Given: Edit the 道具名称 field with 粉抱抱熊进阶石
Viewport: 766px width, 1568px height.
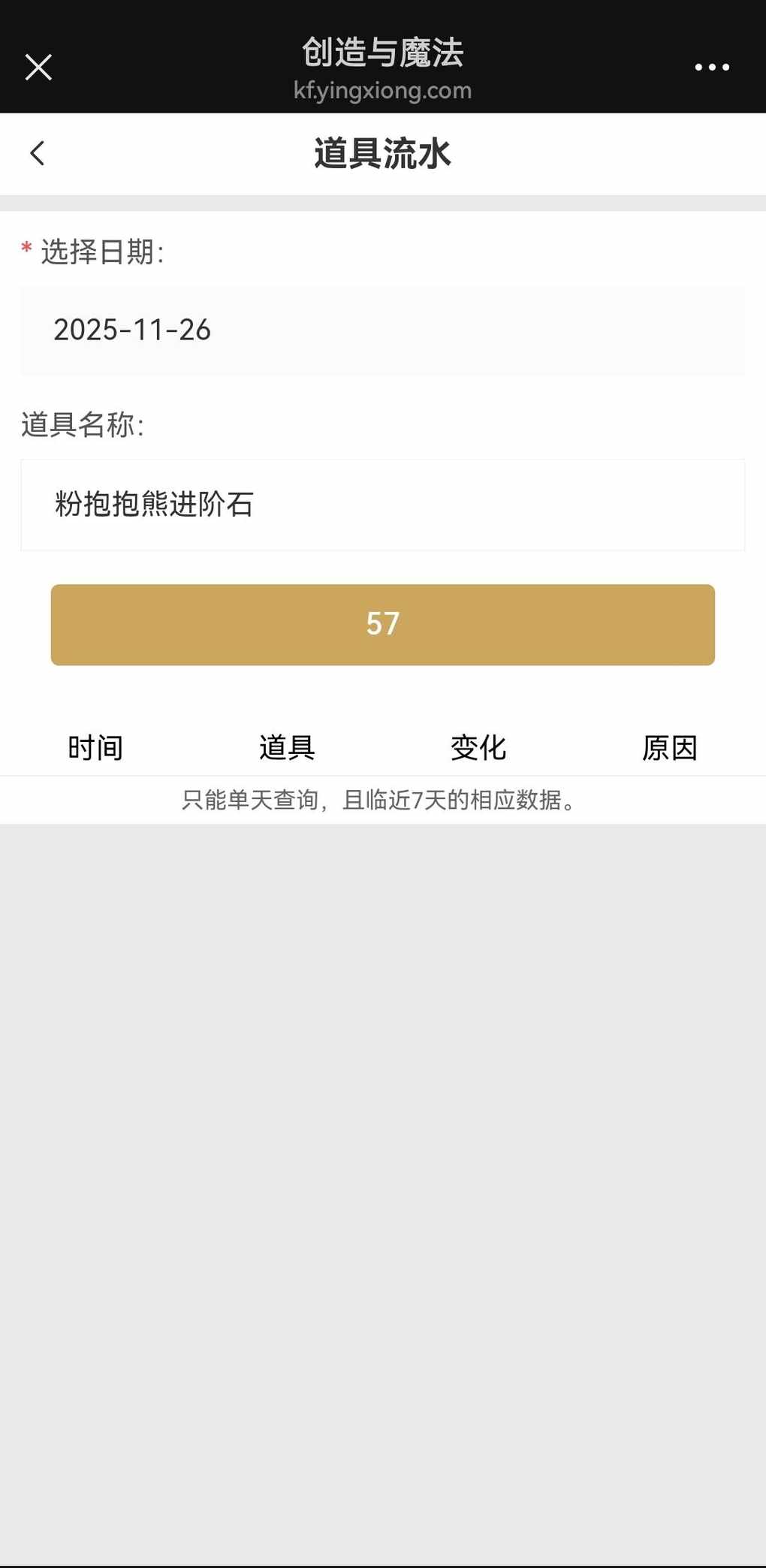Looking at the screenshot, I should (x=382, y=505).
